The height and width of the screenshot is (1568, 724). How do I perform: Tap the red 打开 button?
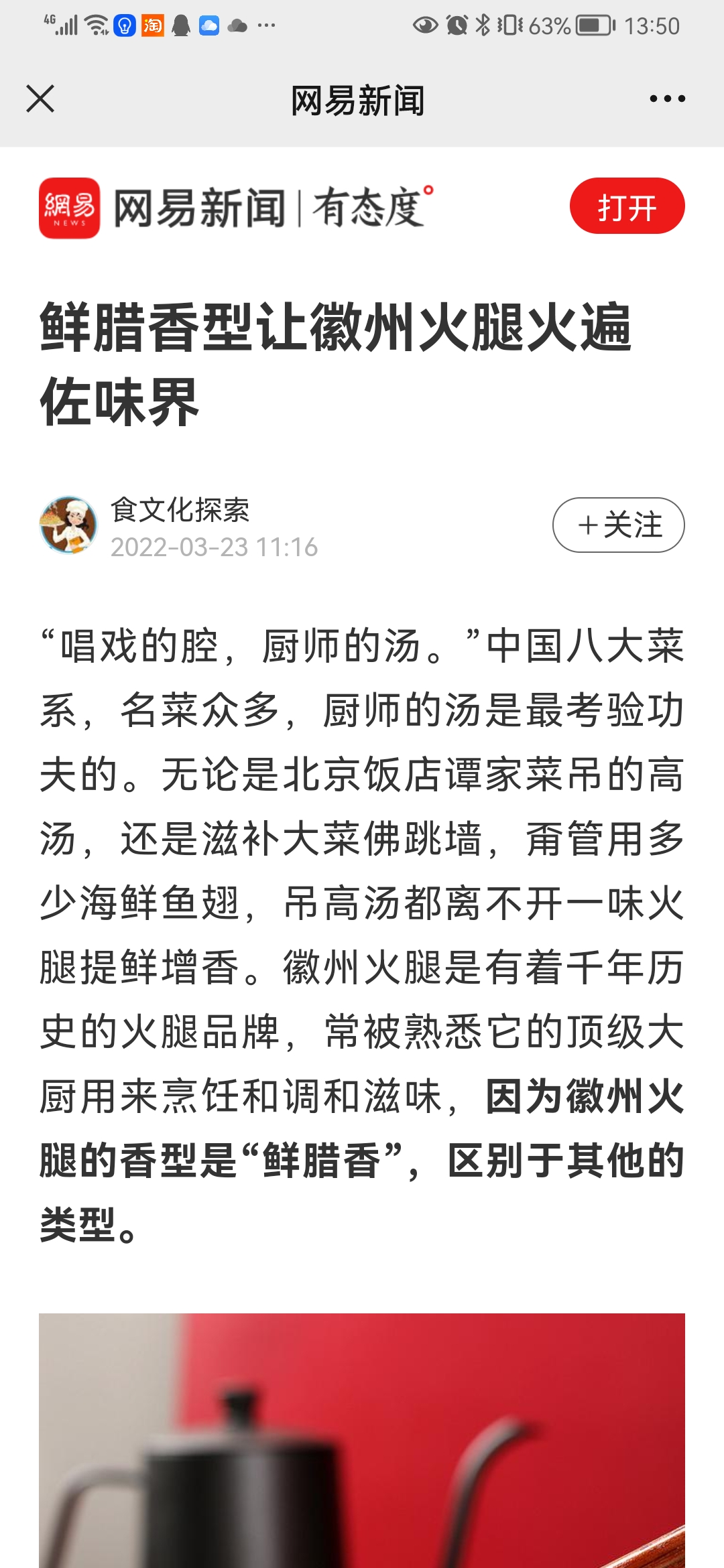point(627,206)
